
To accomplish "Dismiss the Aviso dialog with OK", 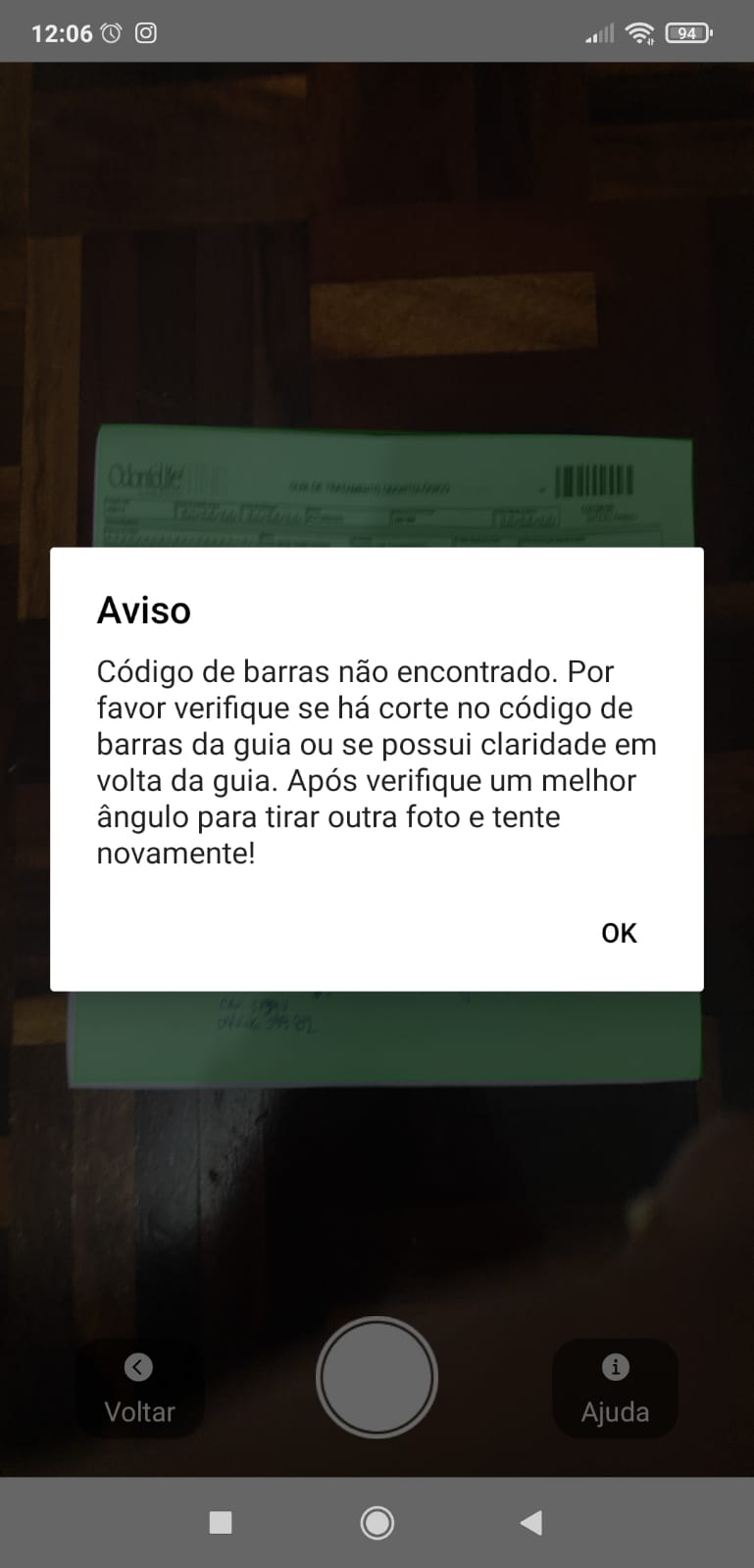I will 619,932.
